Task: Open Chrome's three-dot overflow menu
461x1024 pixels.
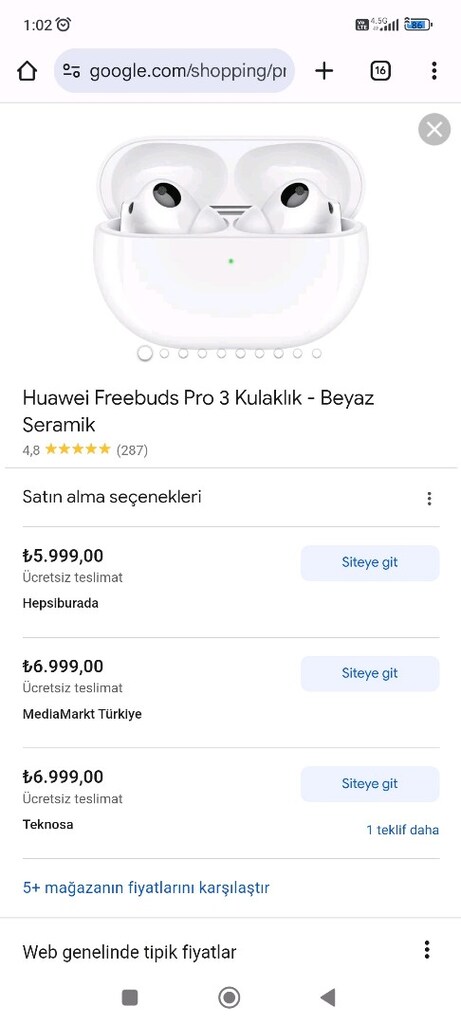Action: tap(434, 71)
